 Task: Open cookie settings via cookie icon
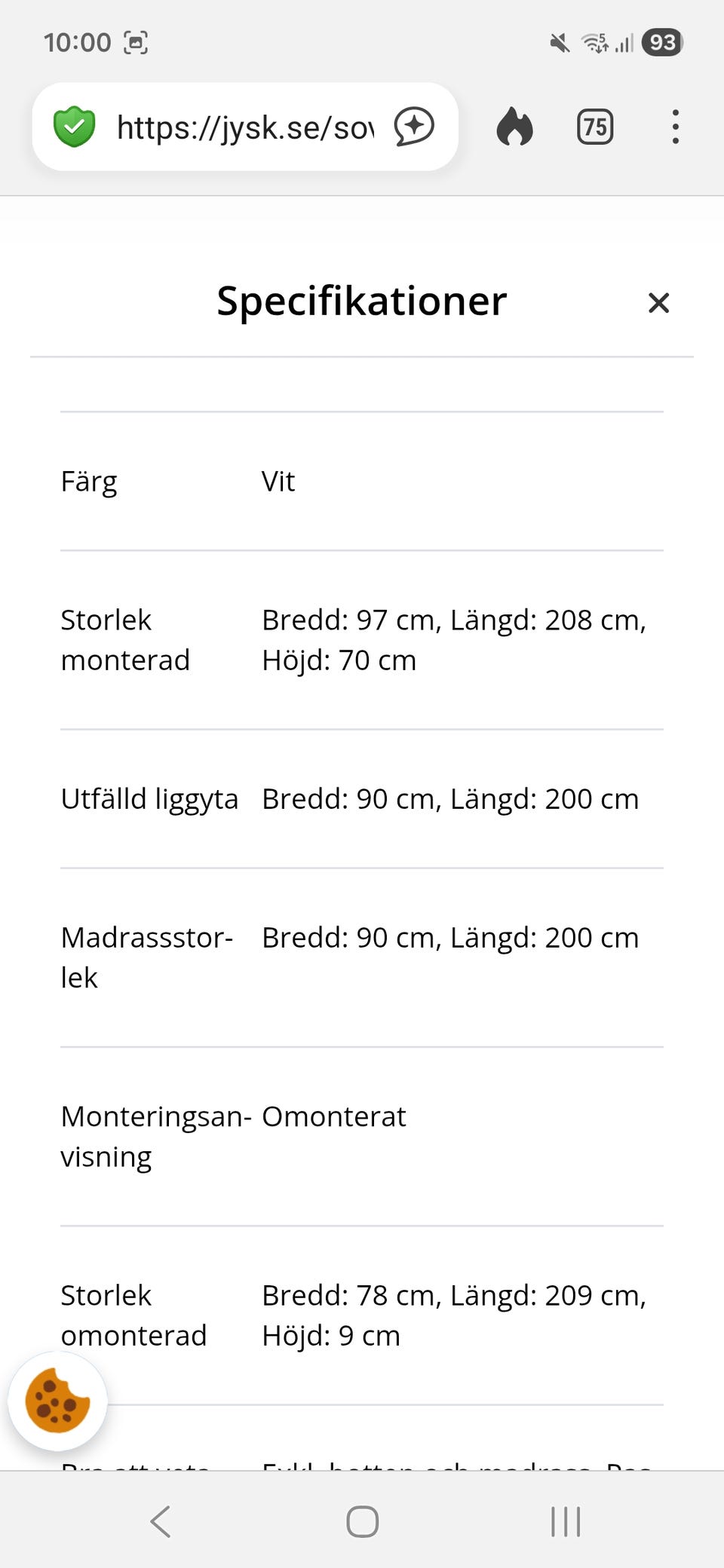click(57, 1401)
